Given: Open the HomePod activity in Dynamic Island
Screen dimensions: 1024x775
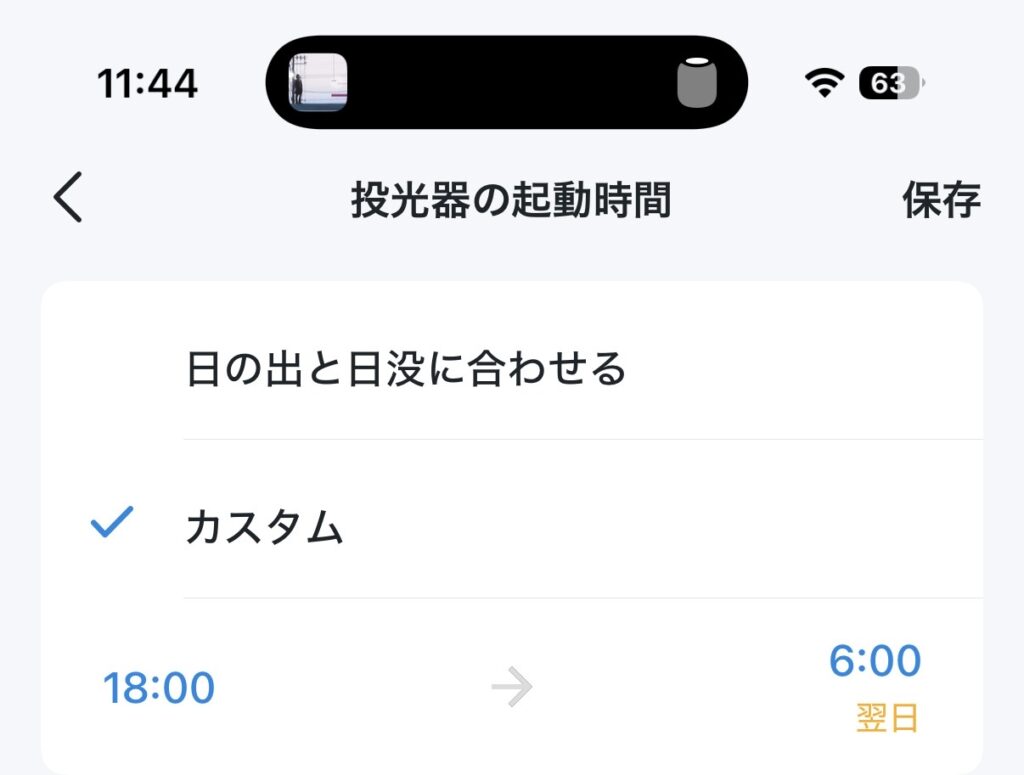Looking at the screenshot, I should click(697, 82).
